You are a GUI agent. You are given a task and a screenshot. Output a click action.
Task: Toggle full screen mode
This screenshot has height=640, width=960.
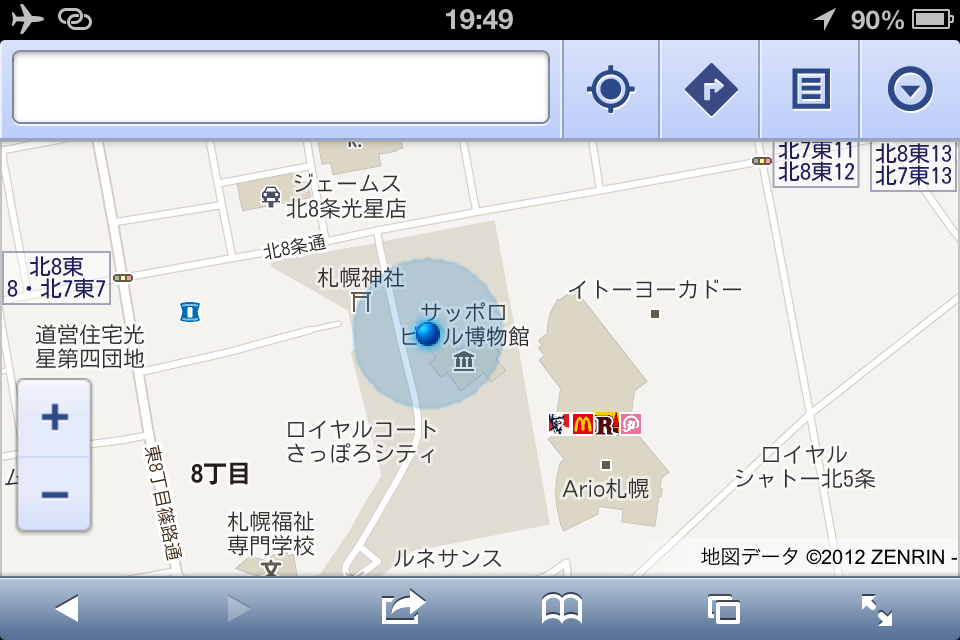[x=877, y=608]
